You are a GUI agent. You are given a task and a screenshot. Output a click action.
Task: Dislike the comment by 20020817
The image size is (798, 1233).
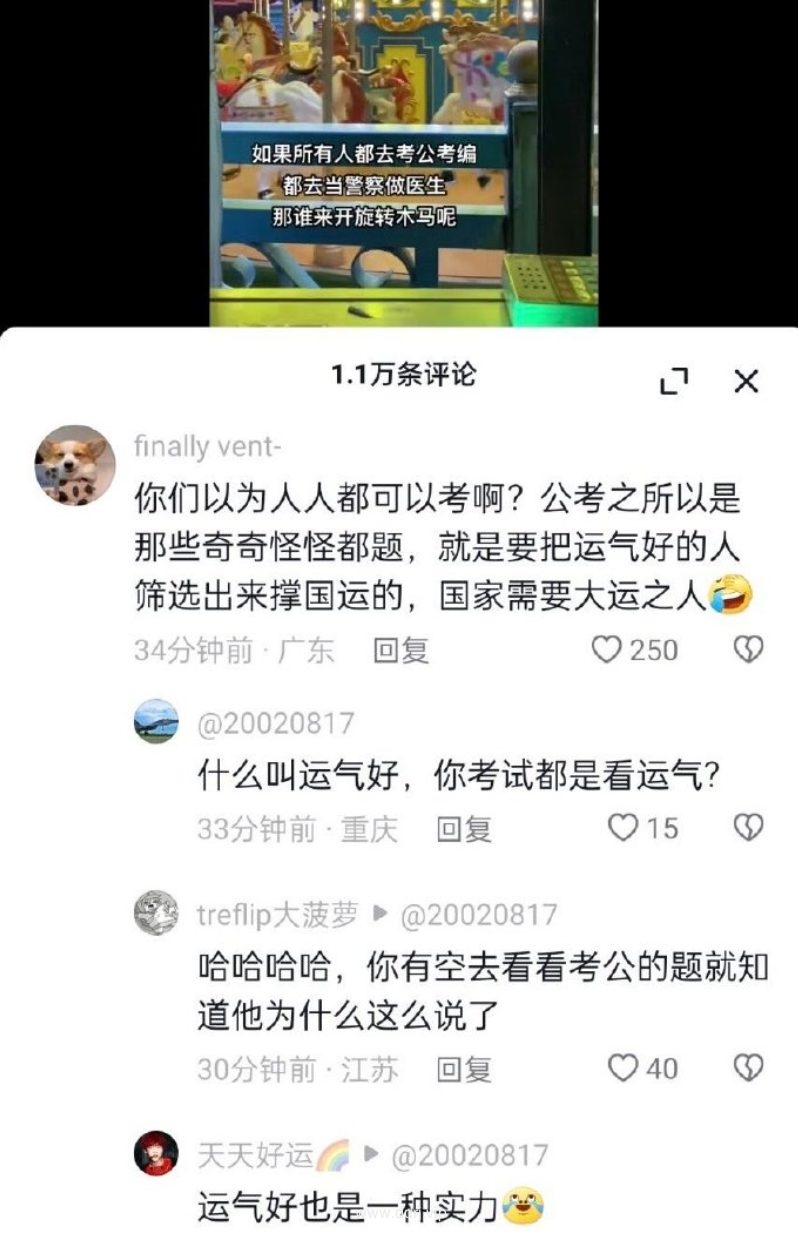tap(748, 828)
